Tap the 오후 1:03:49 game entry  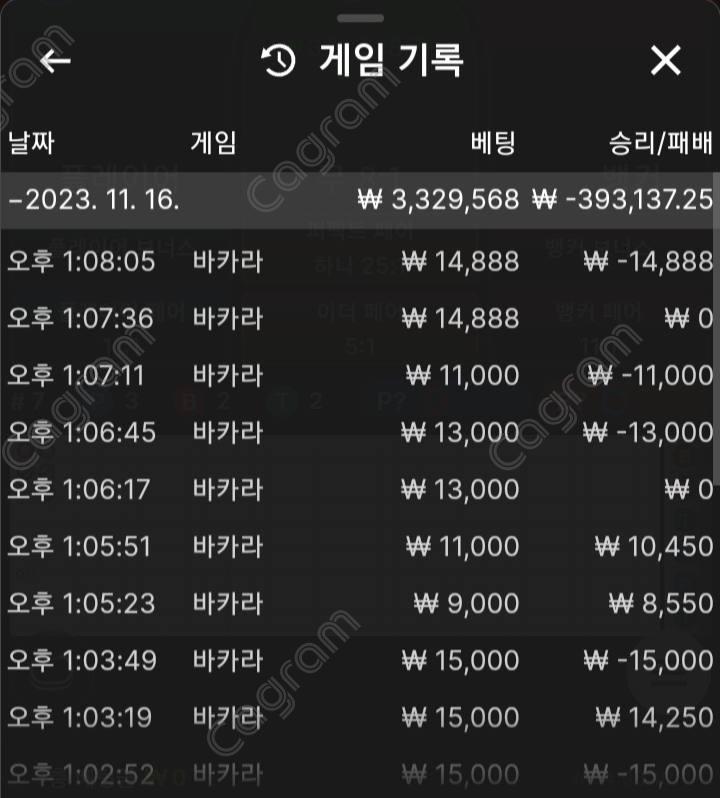tap(360, 661)
